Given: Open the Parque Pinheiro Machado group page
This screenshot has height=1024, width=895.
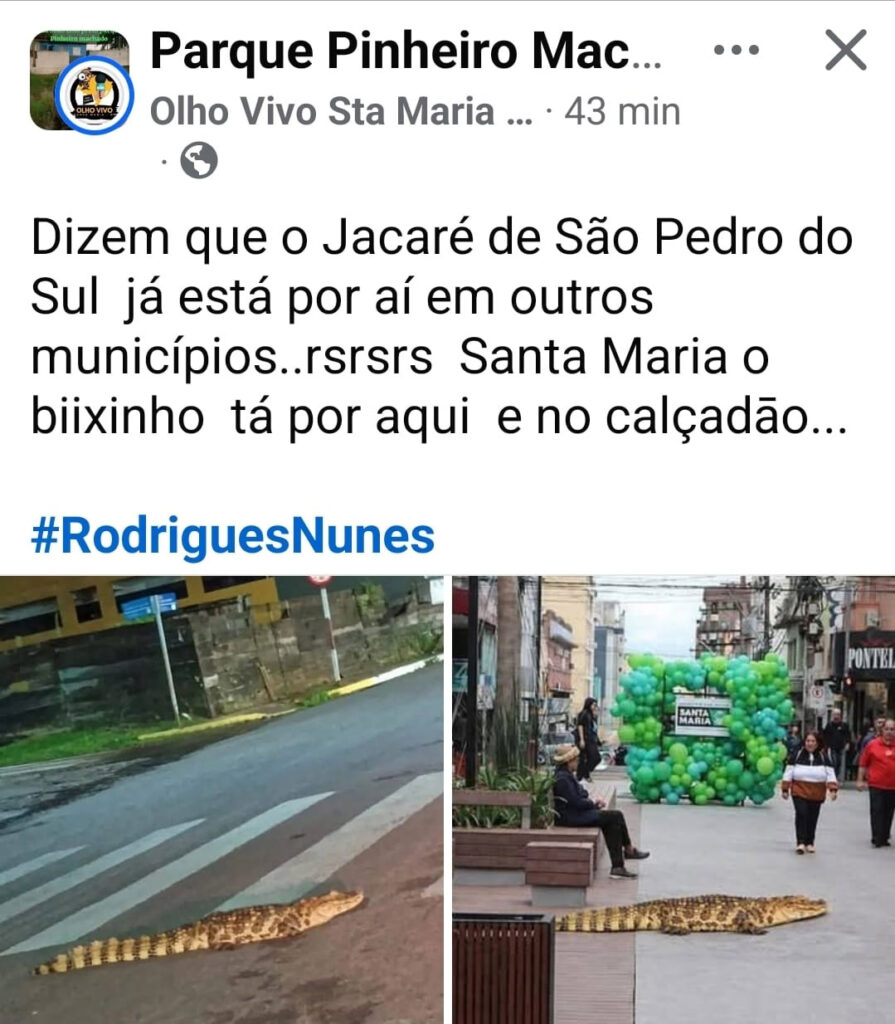Looking at the screenshot, I should [x=405, y=51].
